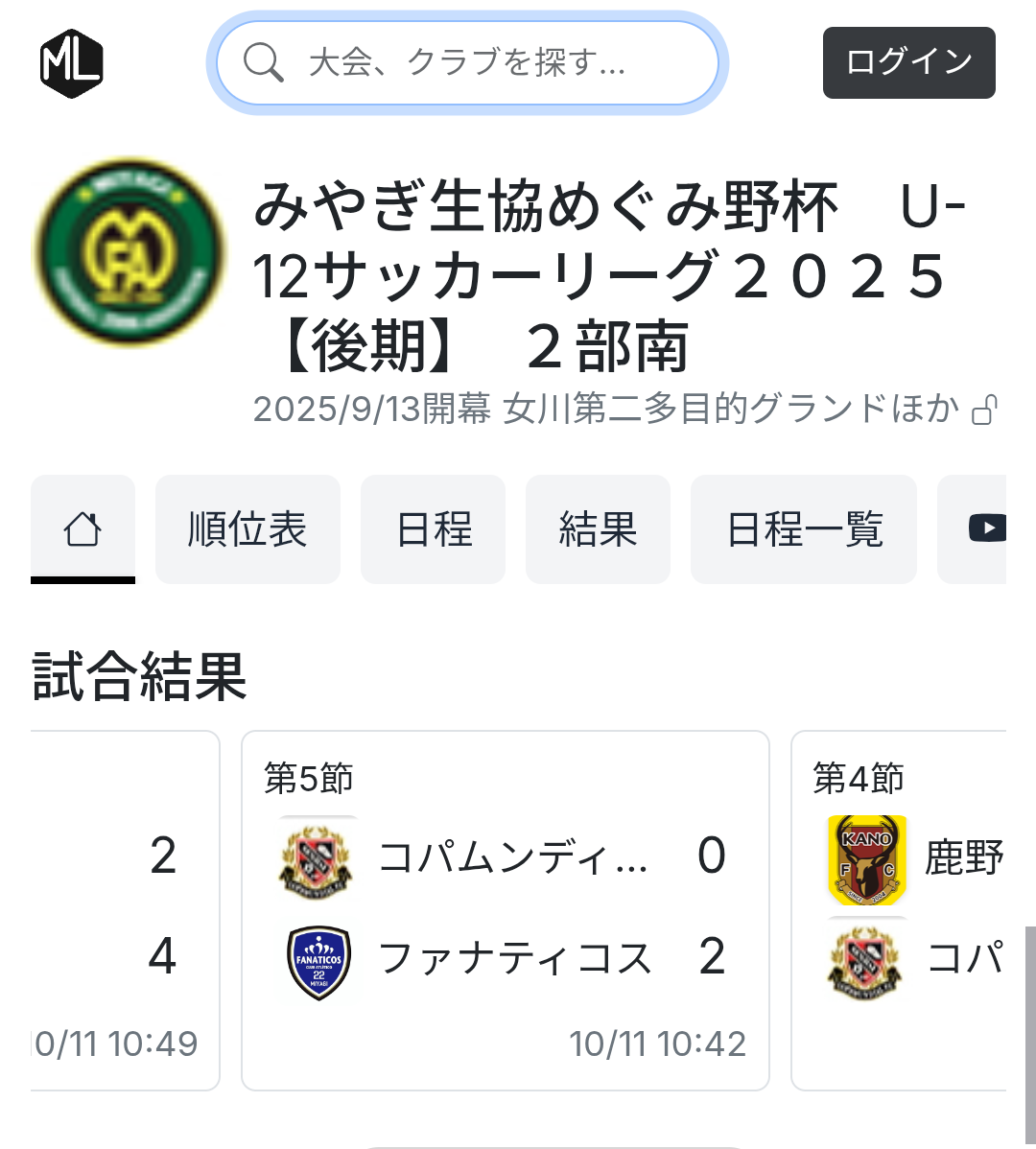
Task: Tap the ログイン button
Action: click(908, 63)
